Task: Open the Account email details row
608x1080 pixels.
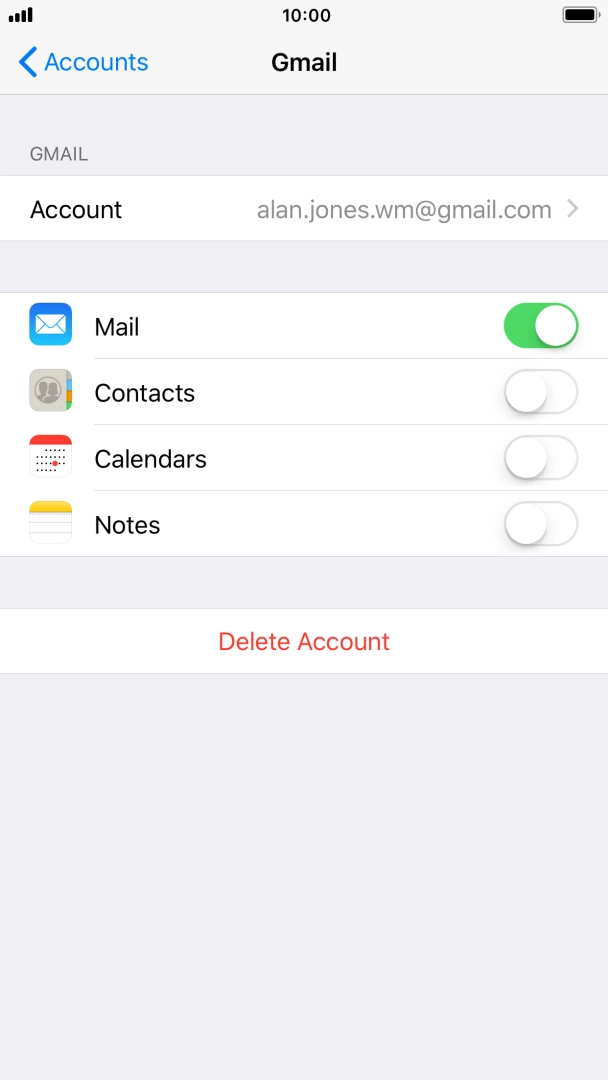Action: click(304, 209)
